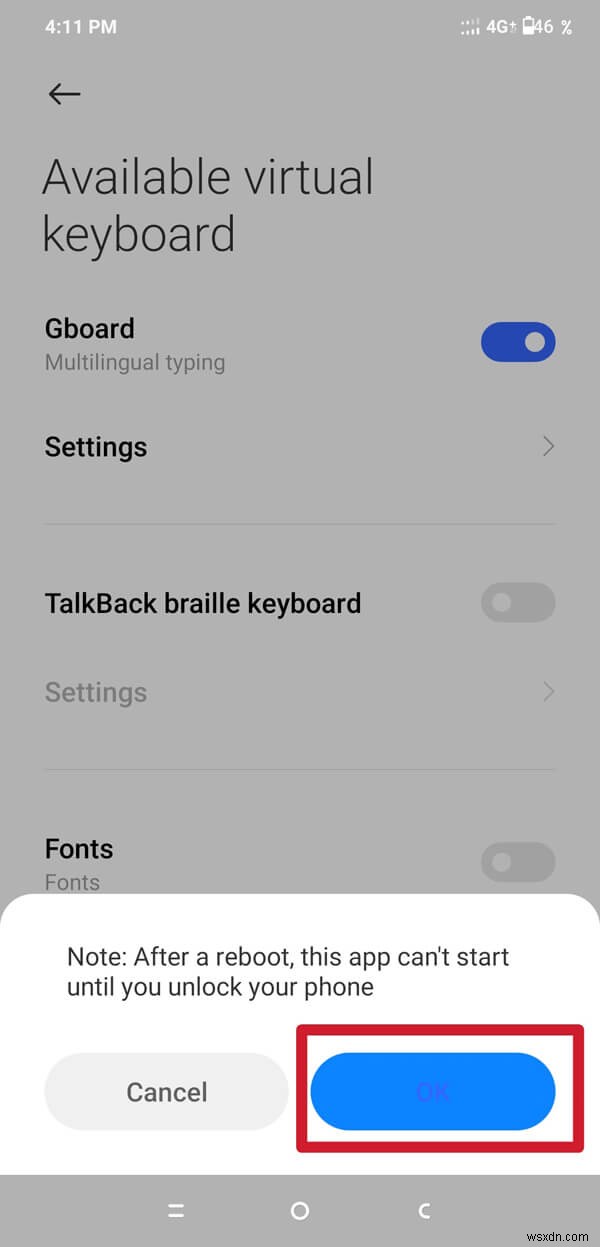Screen dimensions: 600x1247
Task: Go back using the arrow icon
Action: pyautogui.click(x=64, y=94)
